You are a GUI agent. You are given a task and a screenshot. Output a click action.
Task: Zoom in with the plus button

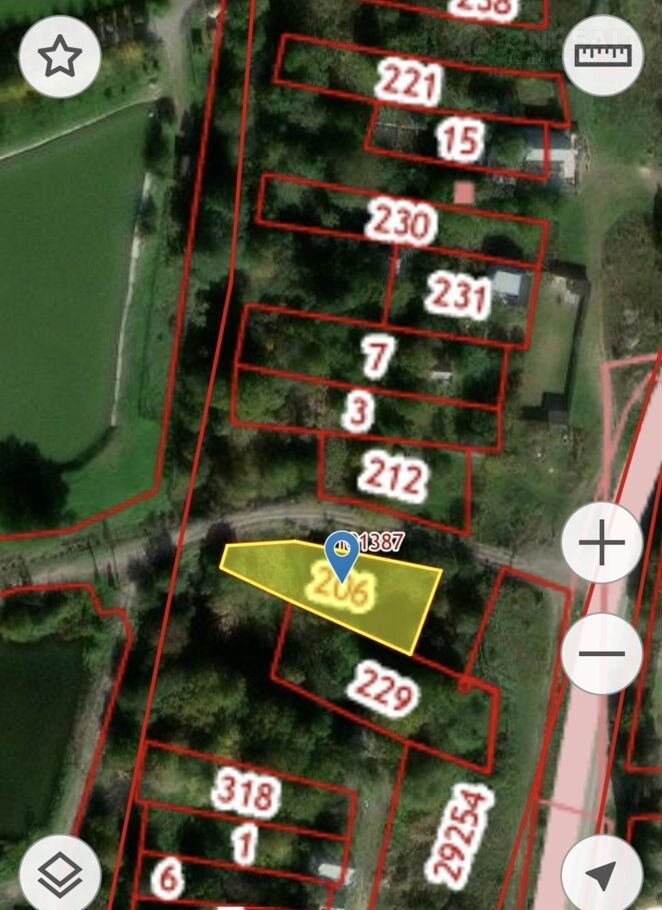click(x=602, y=544)
